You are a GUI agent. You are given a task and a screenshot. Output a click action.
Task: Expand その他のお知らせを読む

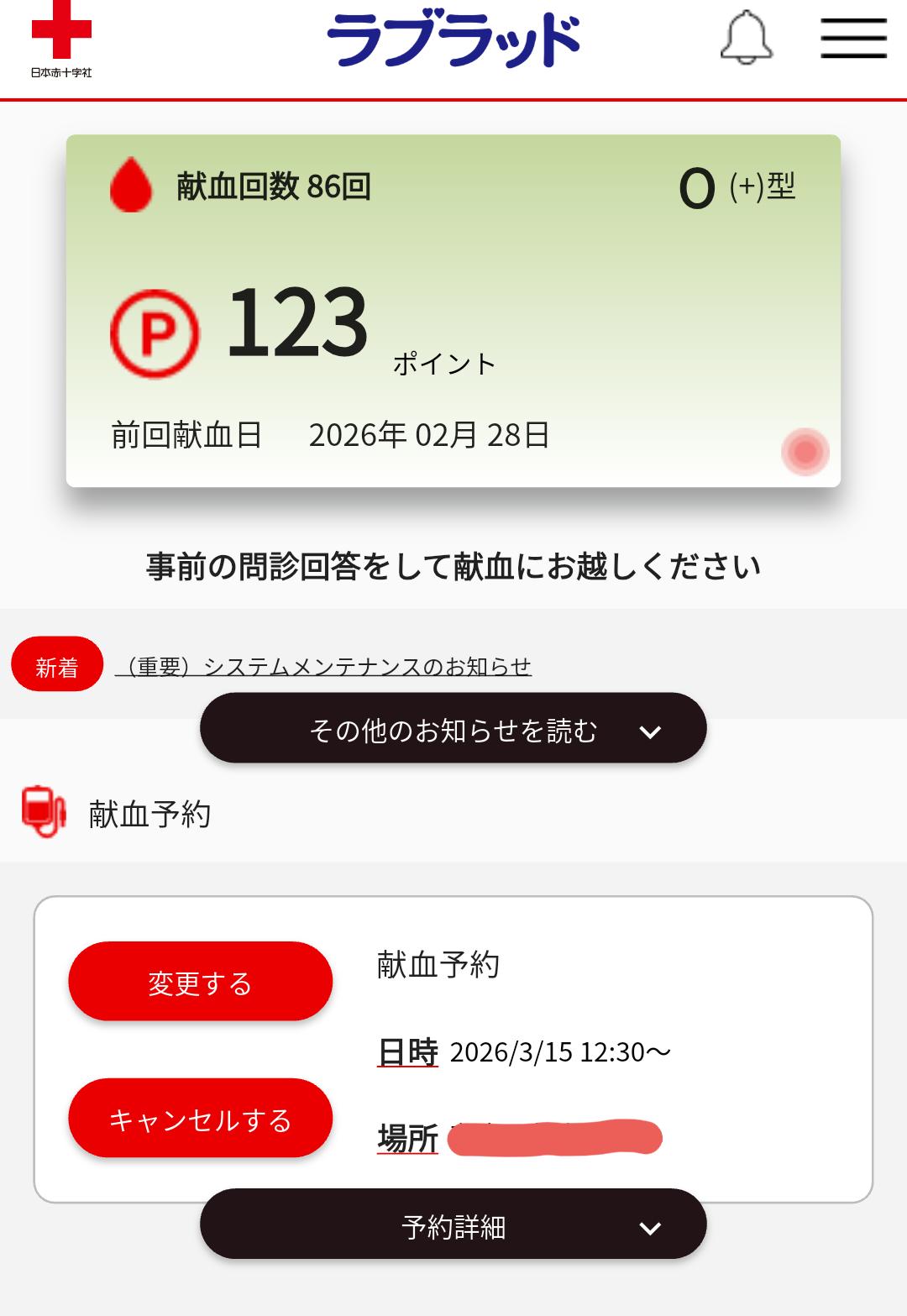(453, 729)
